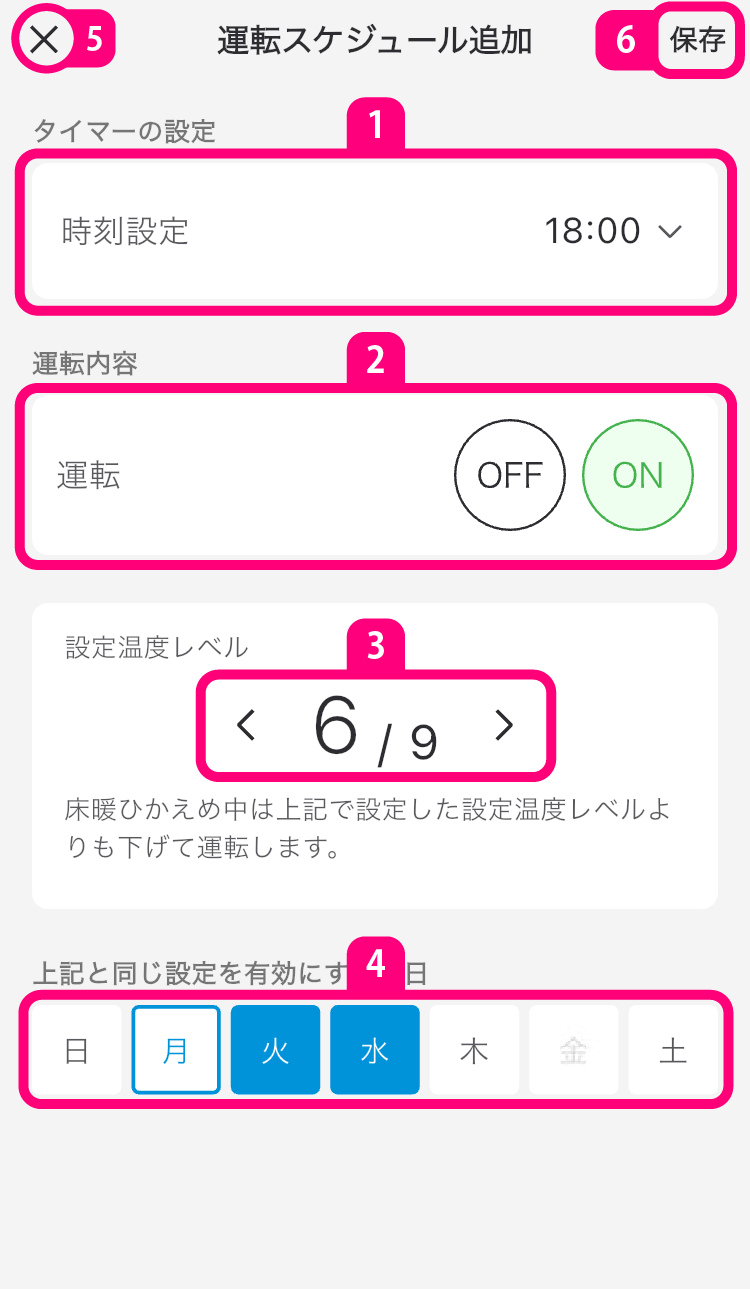Screen dimensions: 750x1289
Task: Save the schedule with 保存
Action: [697, 40]
